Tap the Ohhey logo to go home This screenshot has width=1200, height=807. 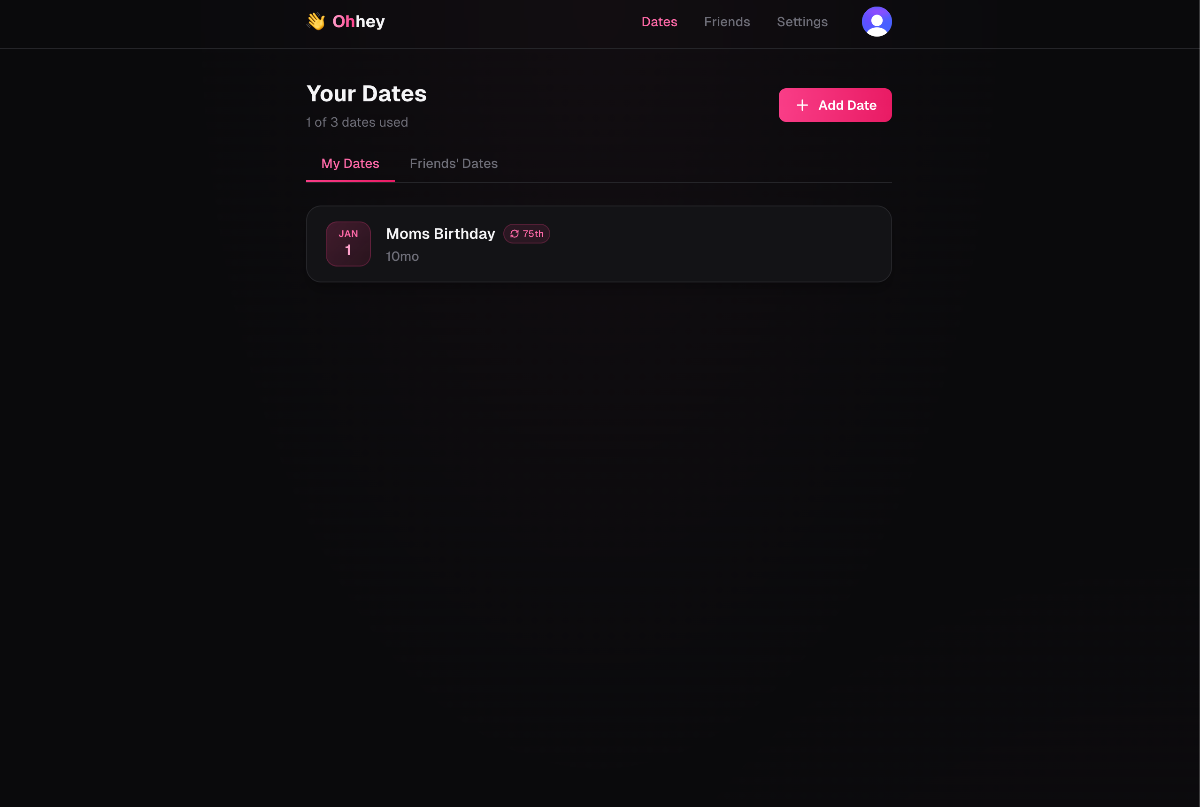click(346, 22)
